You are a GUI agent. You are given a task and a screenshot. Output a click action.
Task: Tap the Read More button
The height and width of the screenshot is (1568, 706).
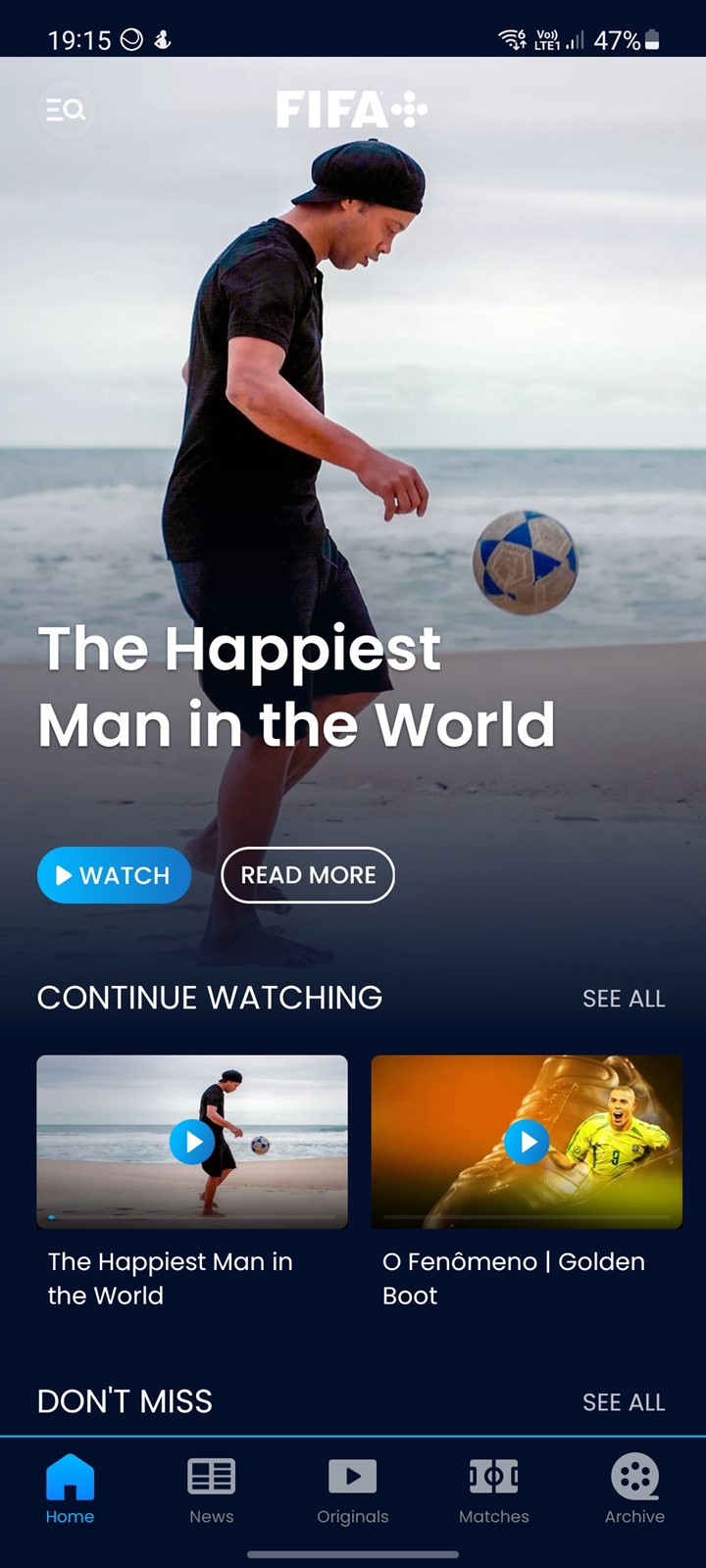(x=308, y=875)
